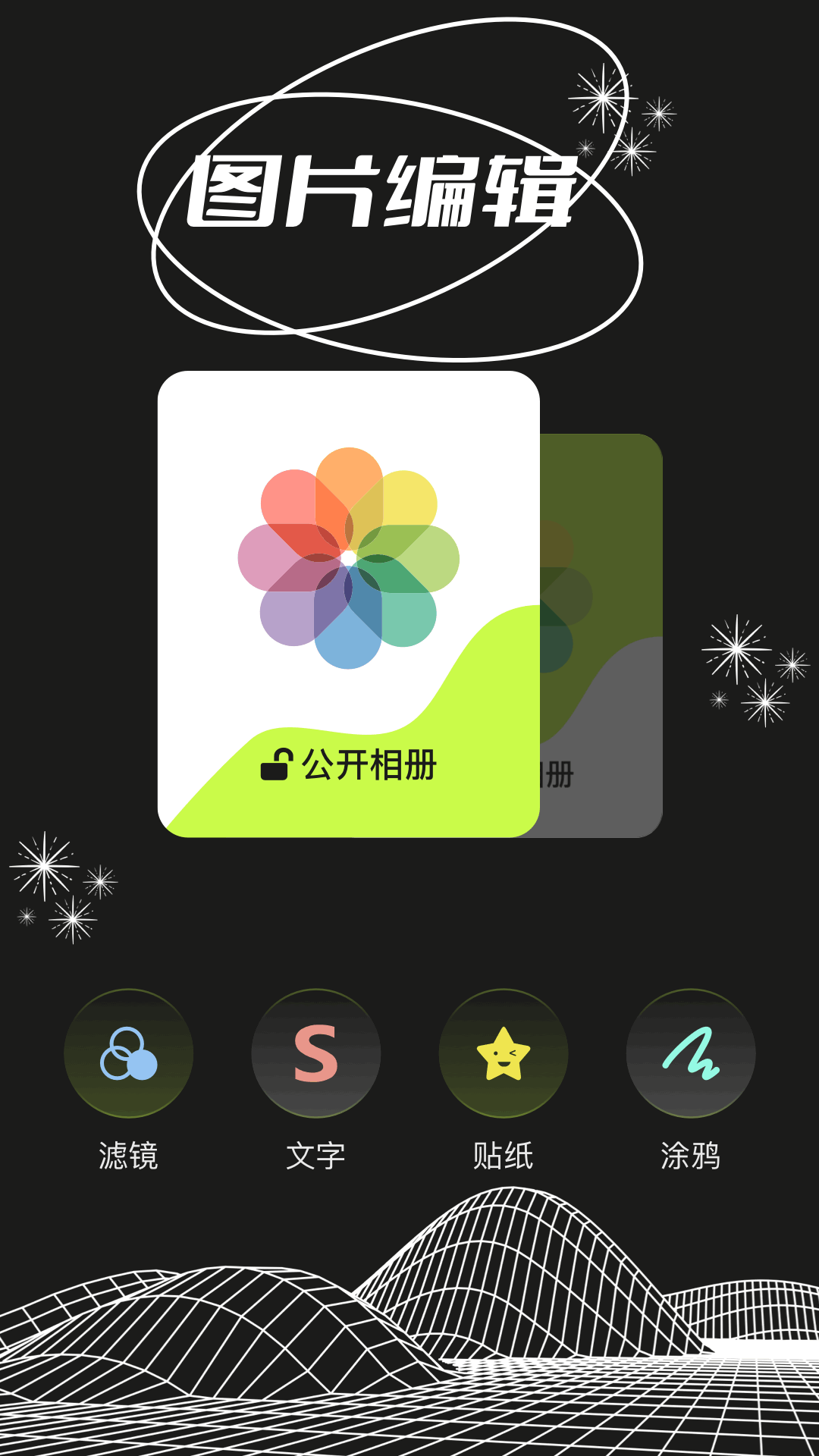Image resolution: width=819 pixels, height=1456 pixels.
Task: Open the 公开相册 album card
Action: tap(349, 604)
